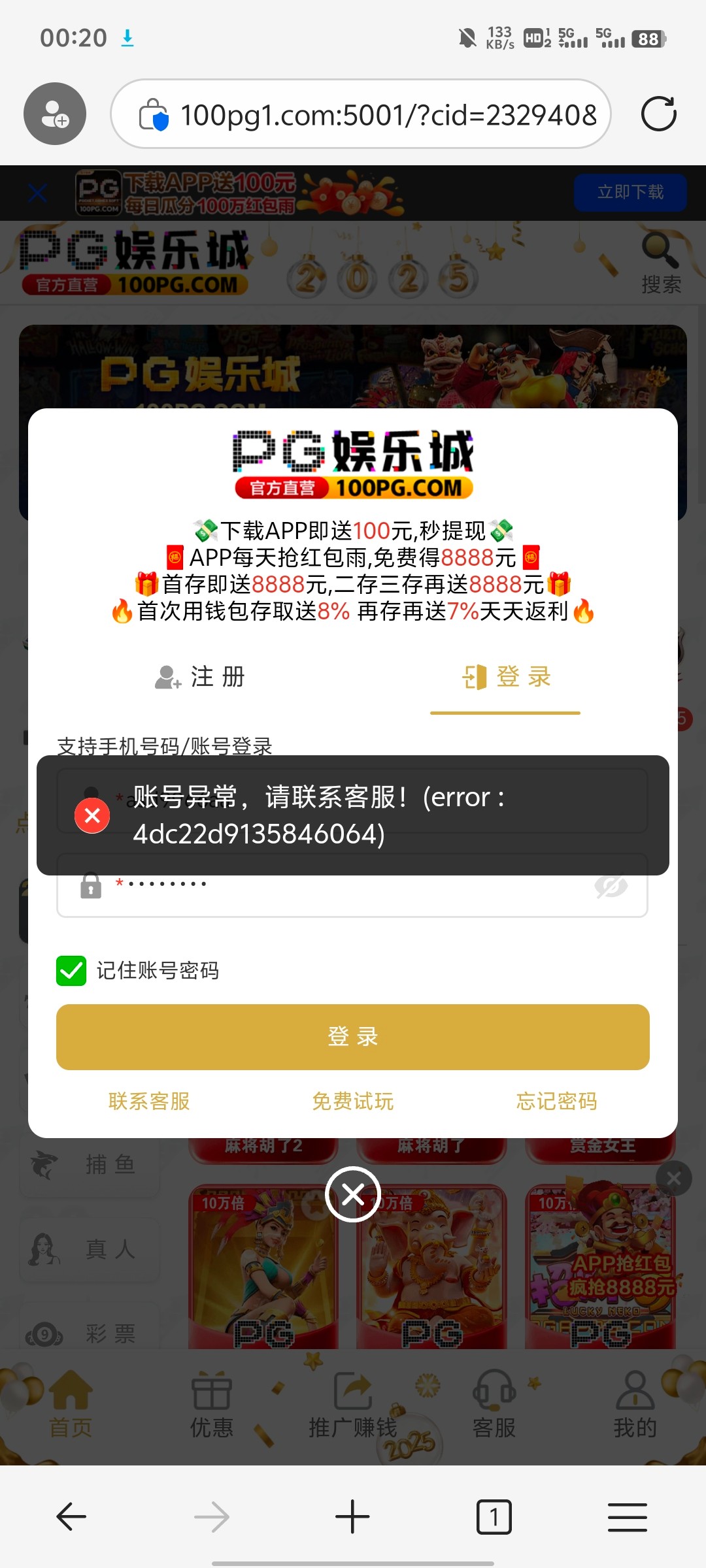The image size is (706, 1568).
Task: Open the 忘记密码 forgot password link
Action: (x=556, y=1102)
